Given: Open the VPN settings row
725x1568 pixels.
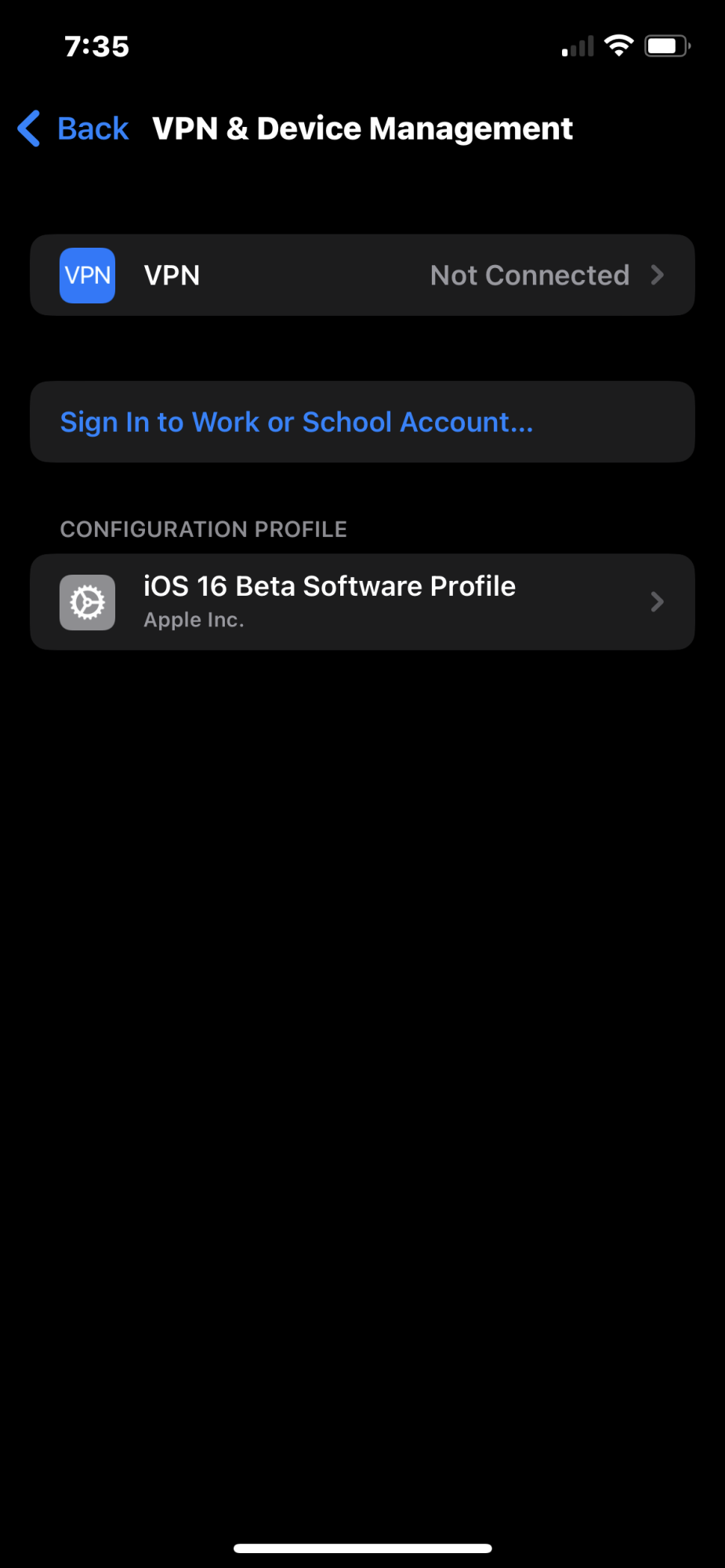Looking at the screenshot, I should point(362,275).
